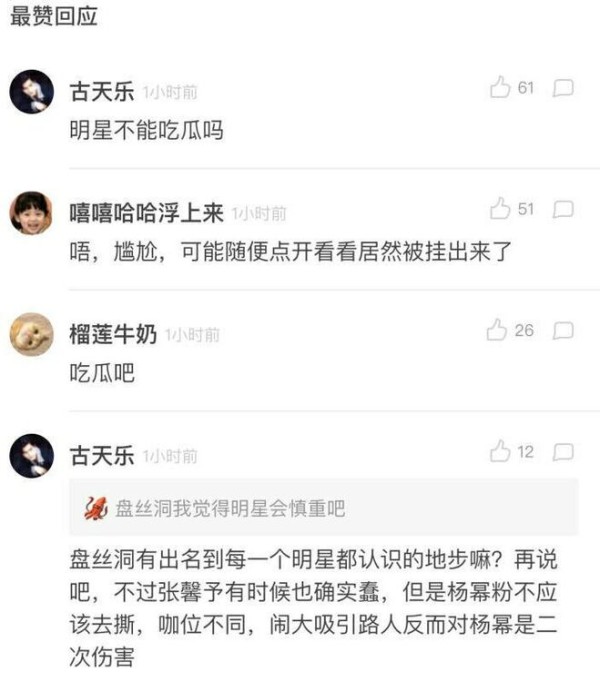Reply to 嘻嘻哈哈浮上来's comment
The height and width of the screenshot is (691, 600).
[x=563, y=209]
